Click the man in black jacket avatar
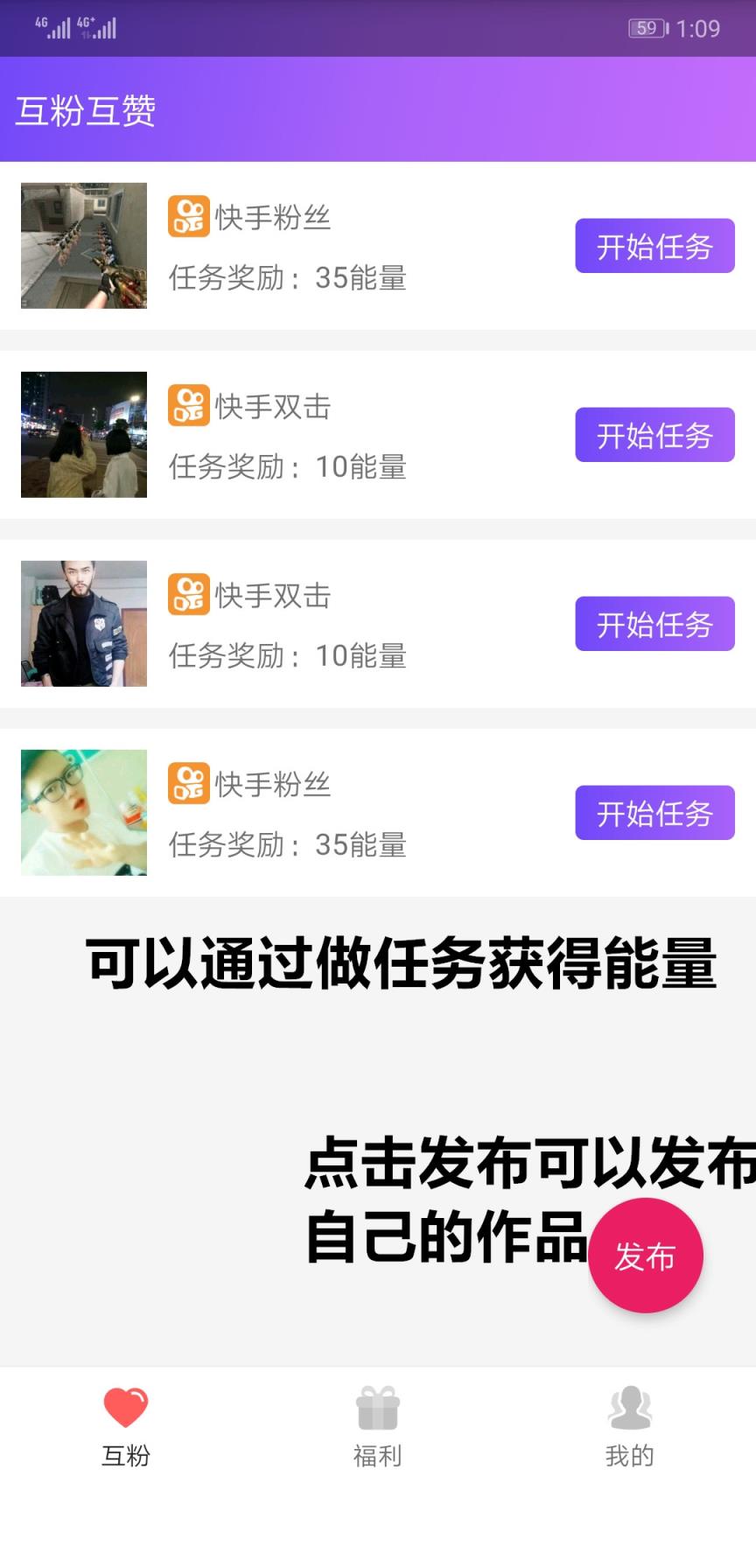 (83, 623)
